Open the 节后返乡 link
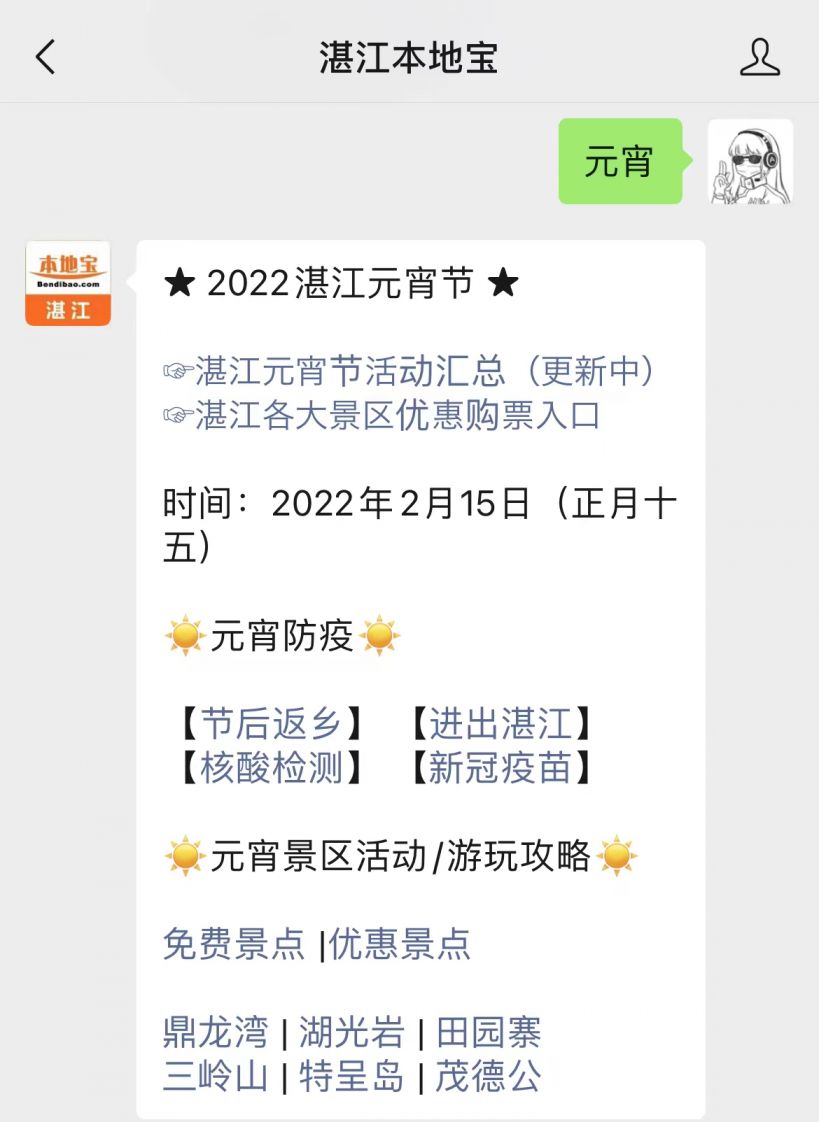This screenshot has width=819, height=1122. click(x=270, y=723)
